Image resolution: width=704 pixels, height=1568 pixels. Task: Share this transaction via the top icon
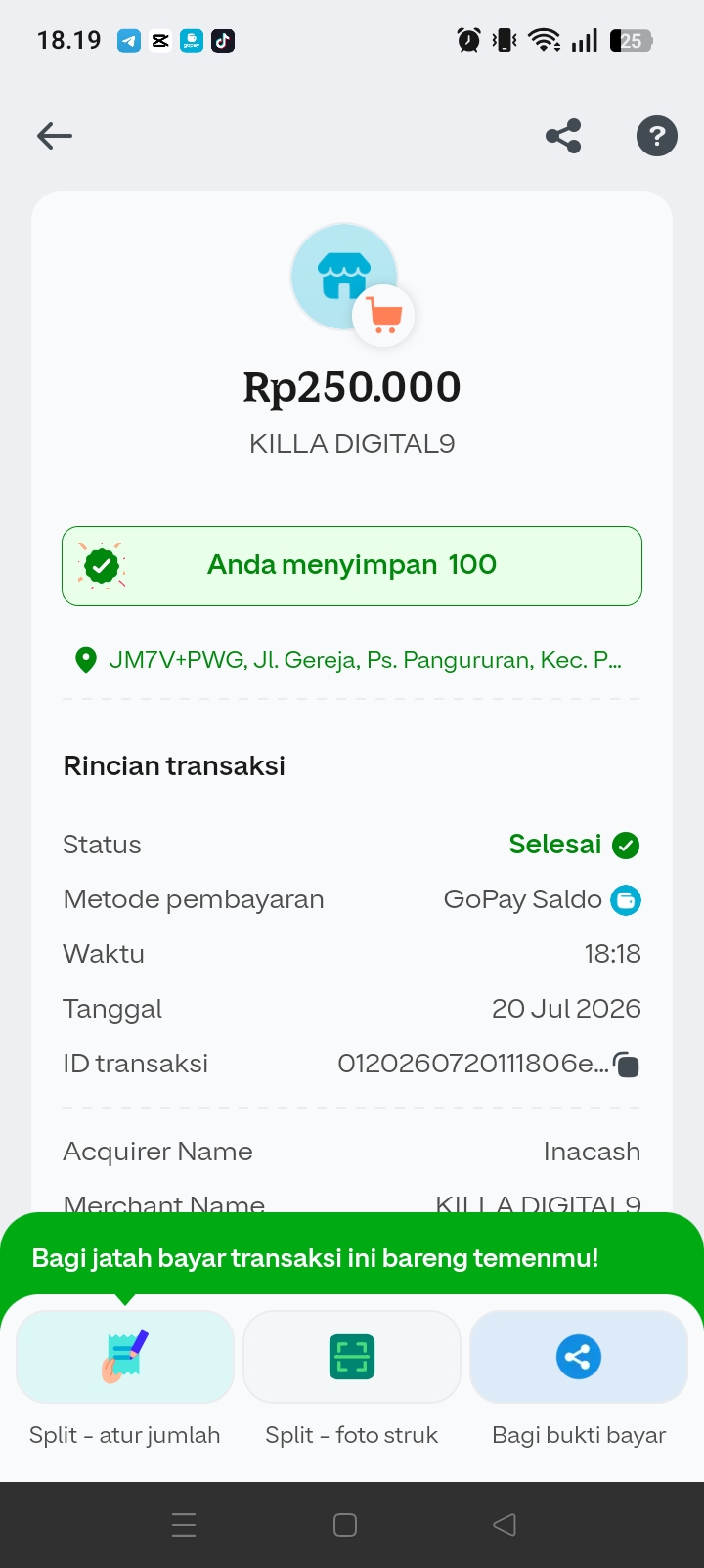(563, 136)
